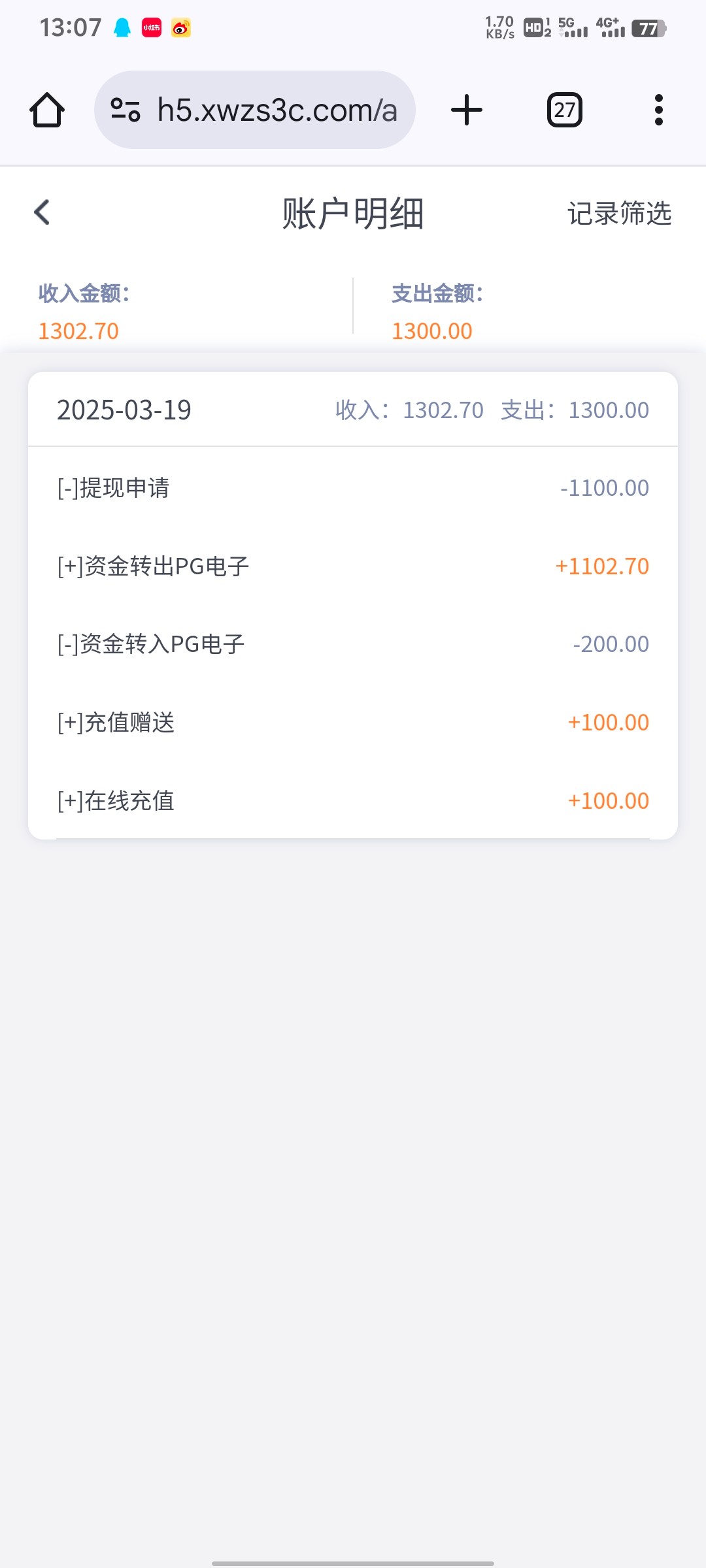Open the 在线充值 +100.00 record
Image resolution: width=706 pixels, height=1568 pixels.
pyautogui.click(x=353, y=801)
